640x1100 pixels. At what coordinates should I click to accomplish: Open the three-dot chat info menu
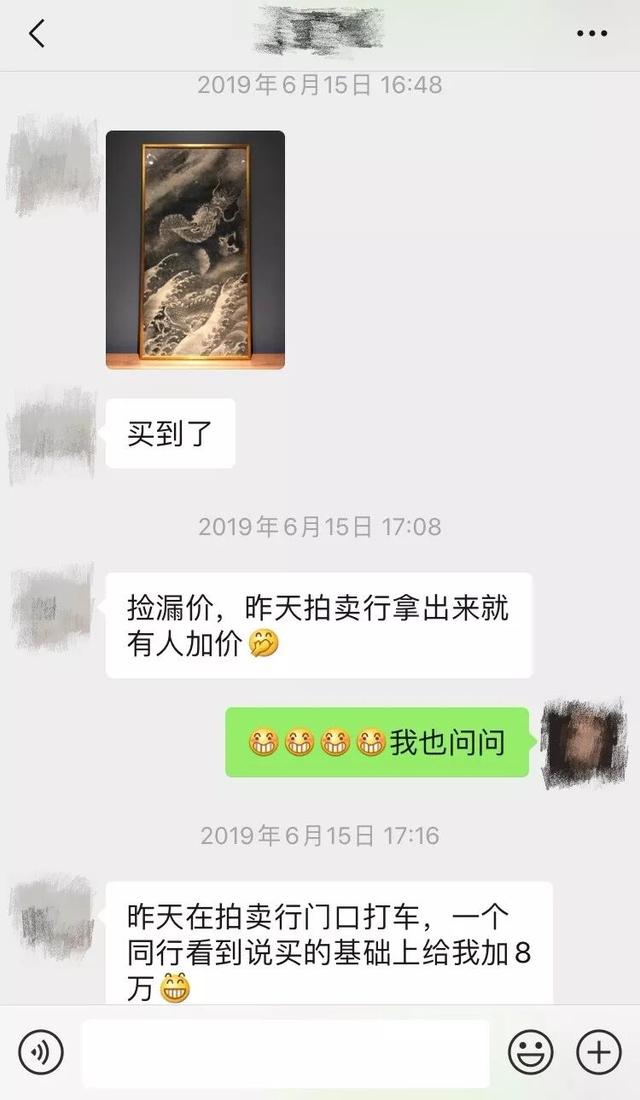(591, 34)
